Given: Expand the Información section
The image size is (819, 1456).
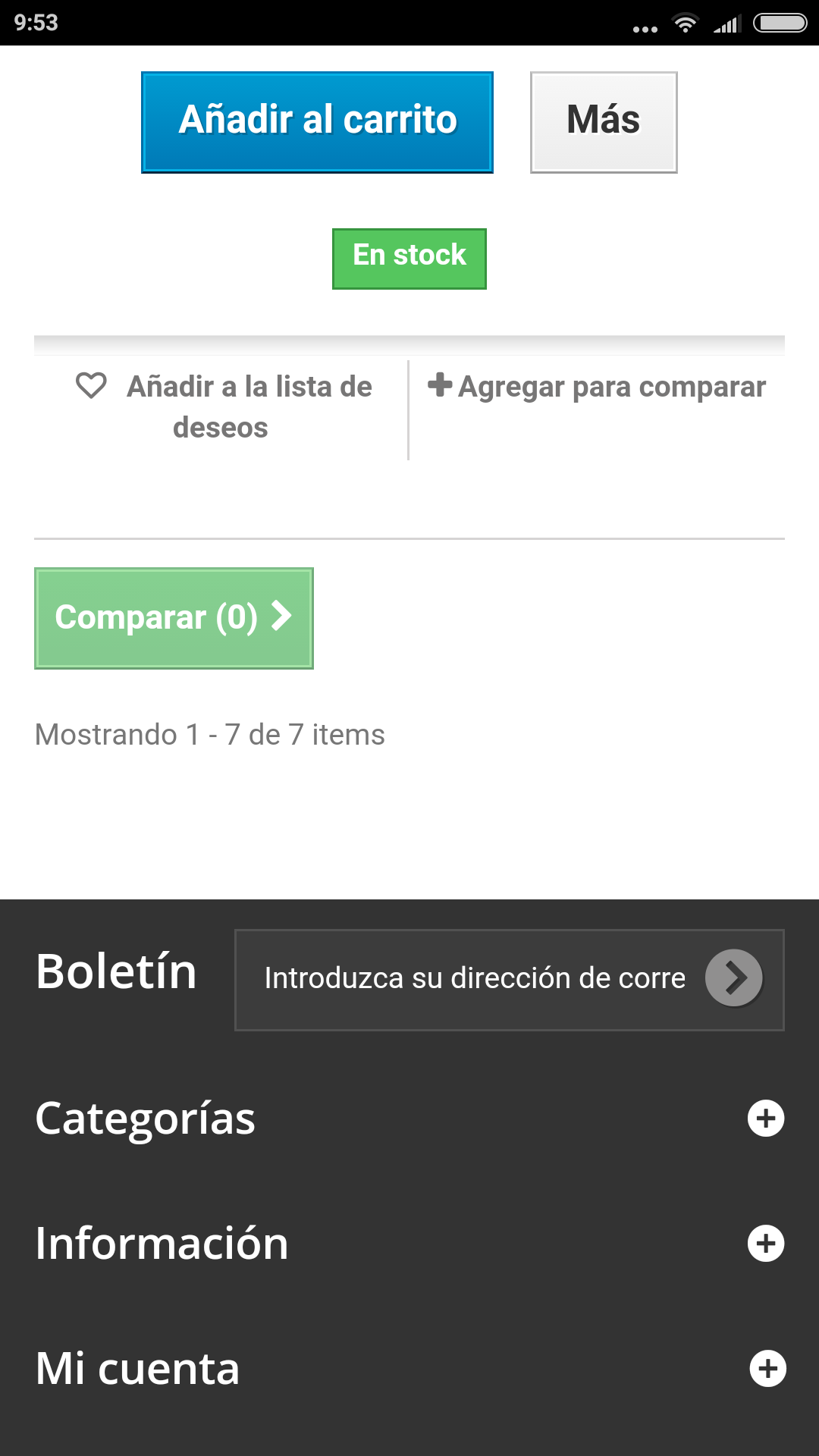Looking at the screenshot, I should pyautogui.click(x=766, y=1244).
